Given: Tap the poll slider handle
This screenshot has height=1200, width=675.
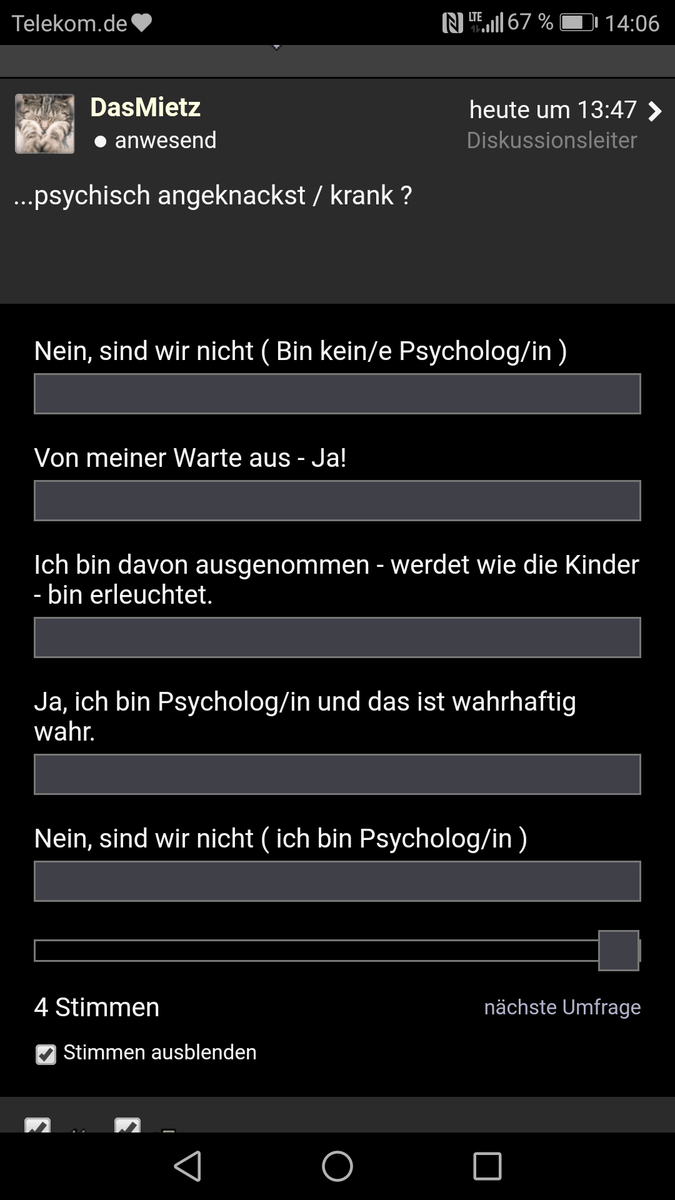Looking at the screenshot, I should tap(618, 950).
